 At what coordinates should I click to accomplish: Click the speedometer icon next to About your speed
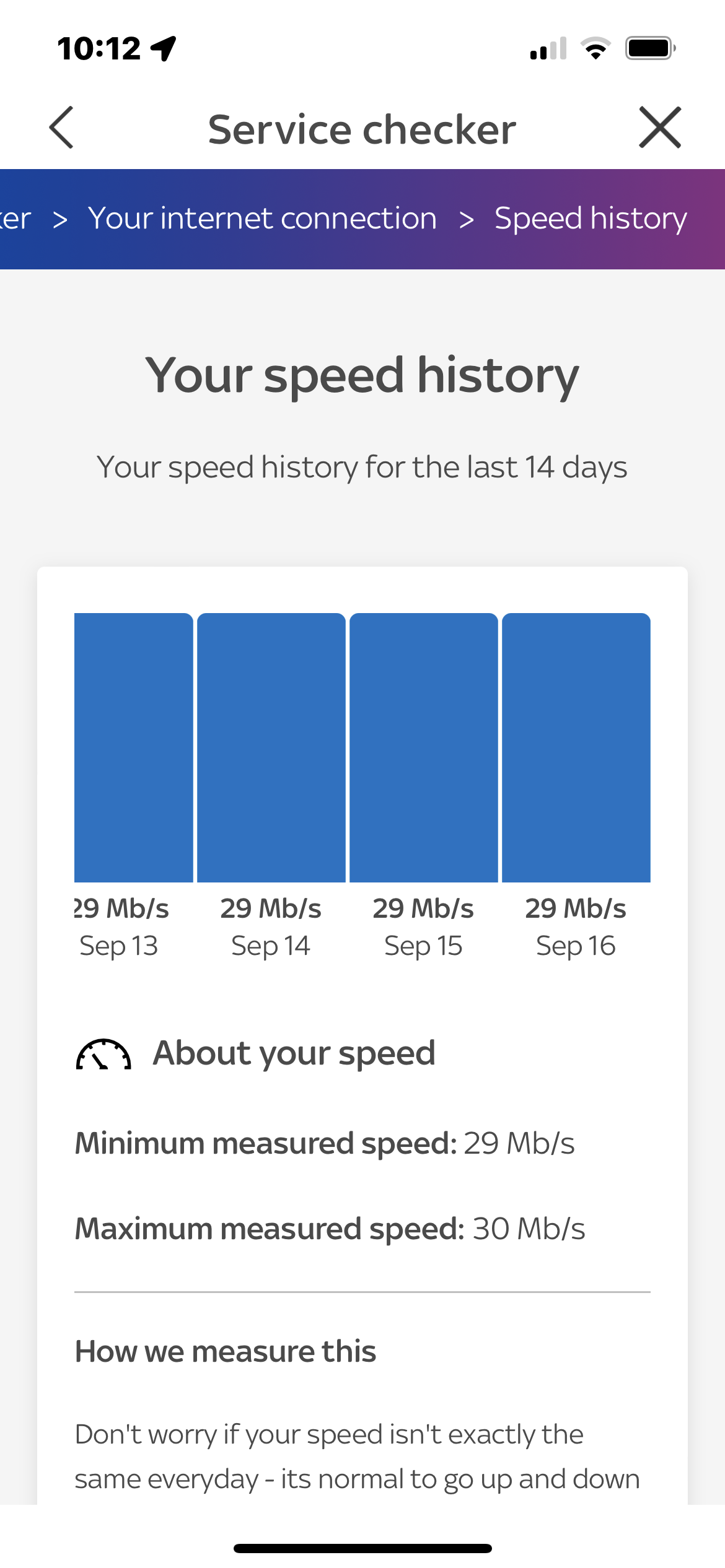[103, 1053]
